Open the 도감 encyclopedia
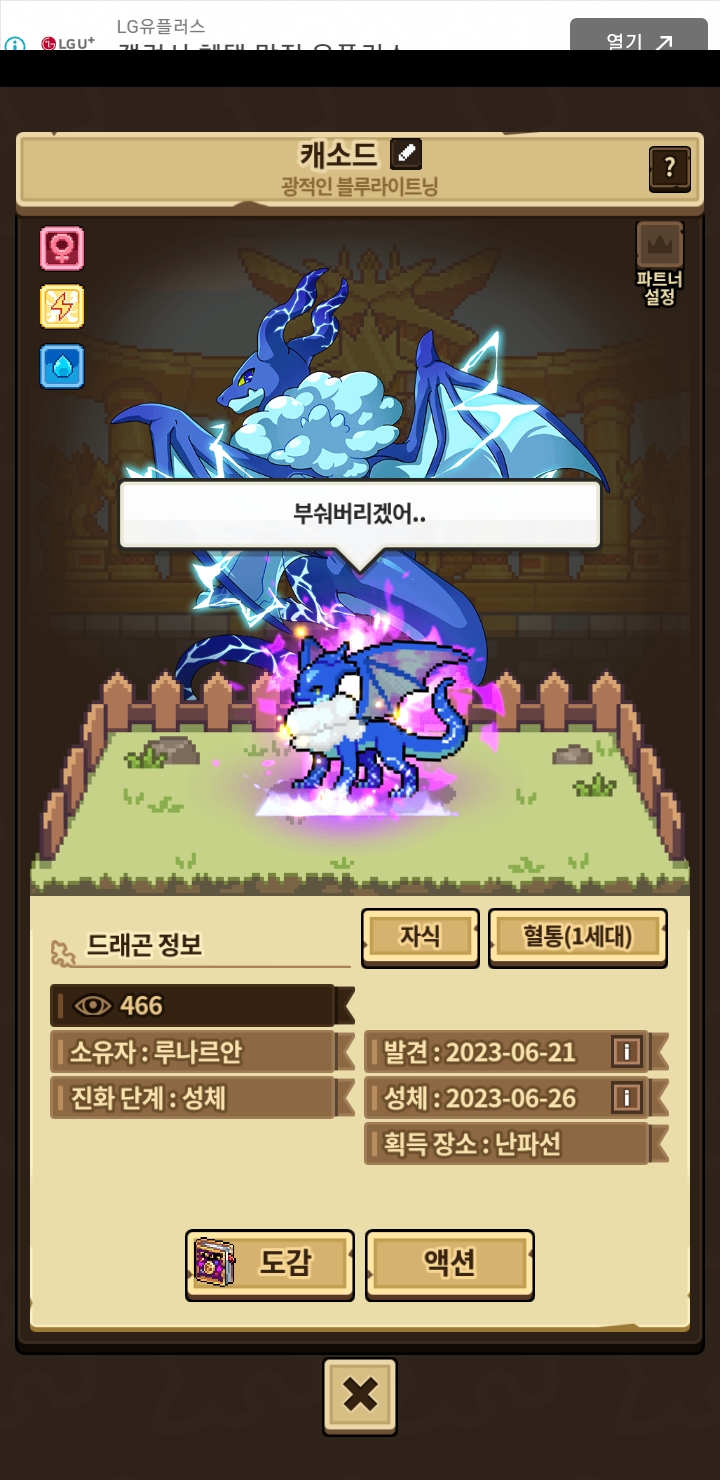This screenshot has width=720, height=1480. pos(270,1264)
